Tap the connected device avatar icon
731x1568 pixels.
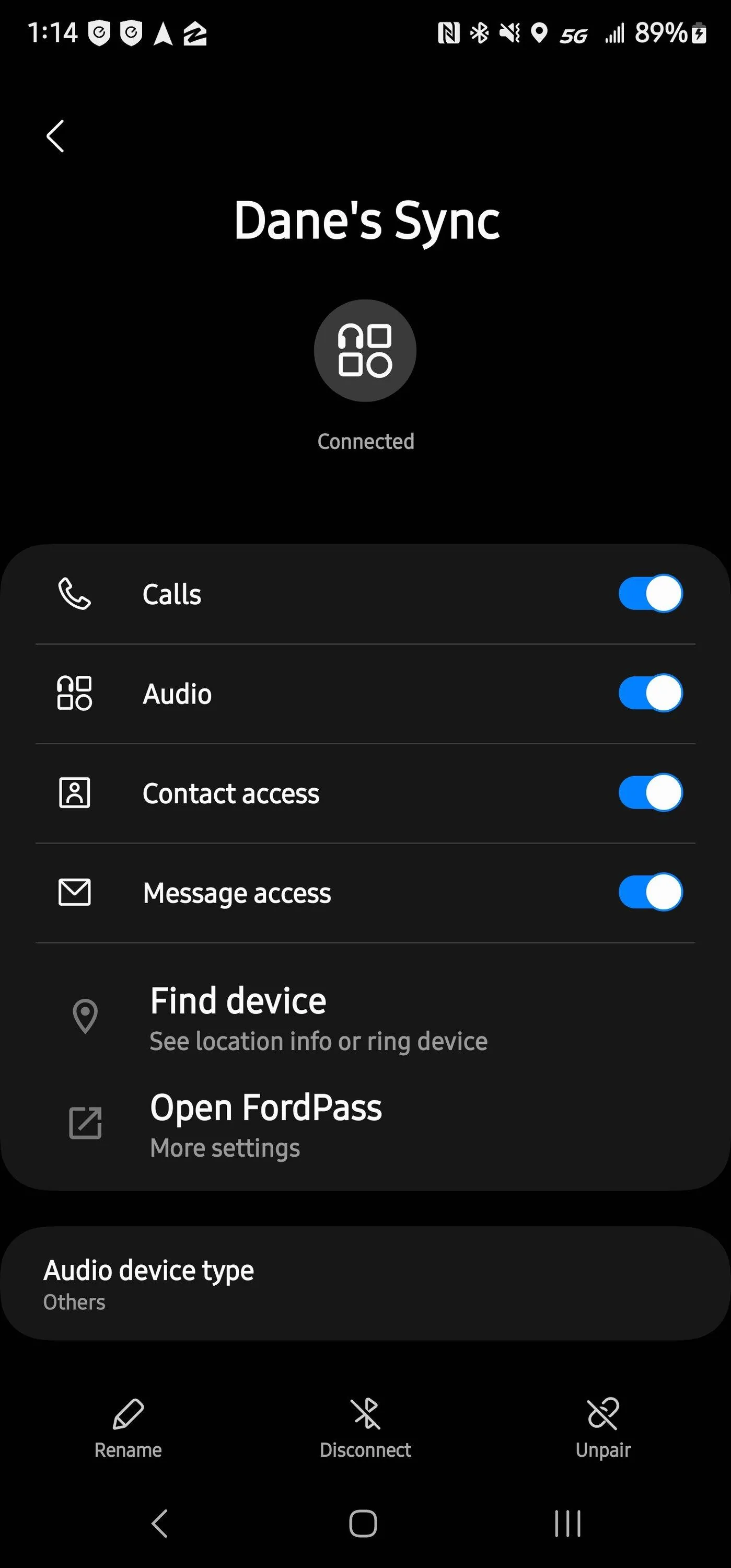(x=365, y=349)
